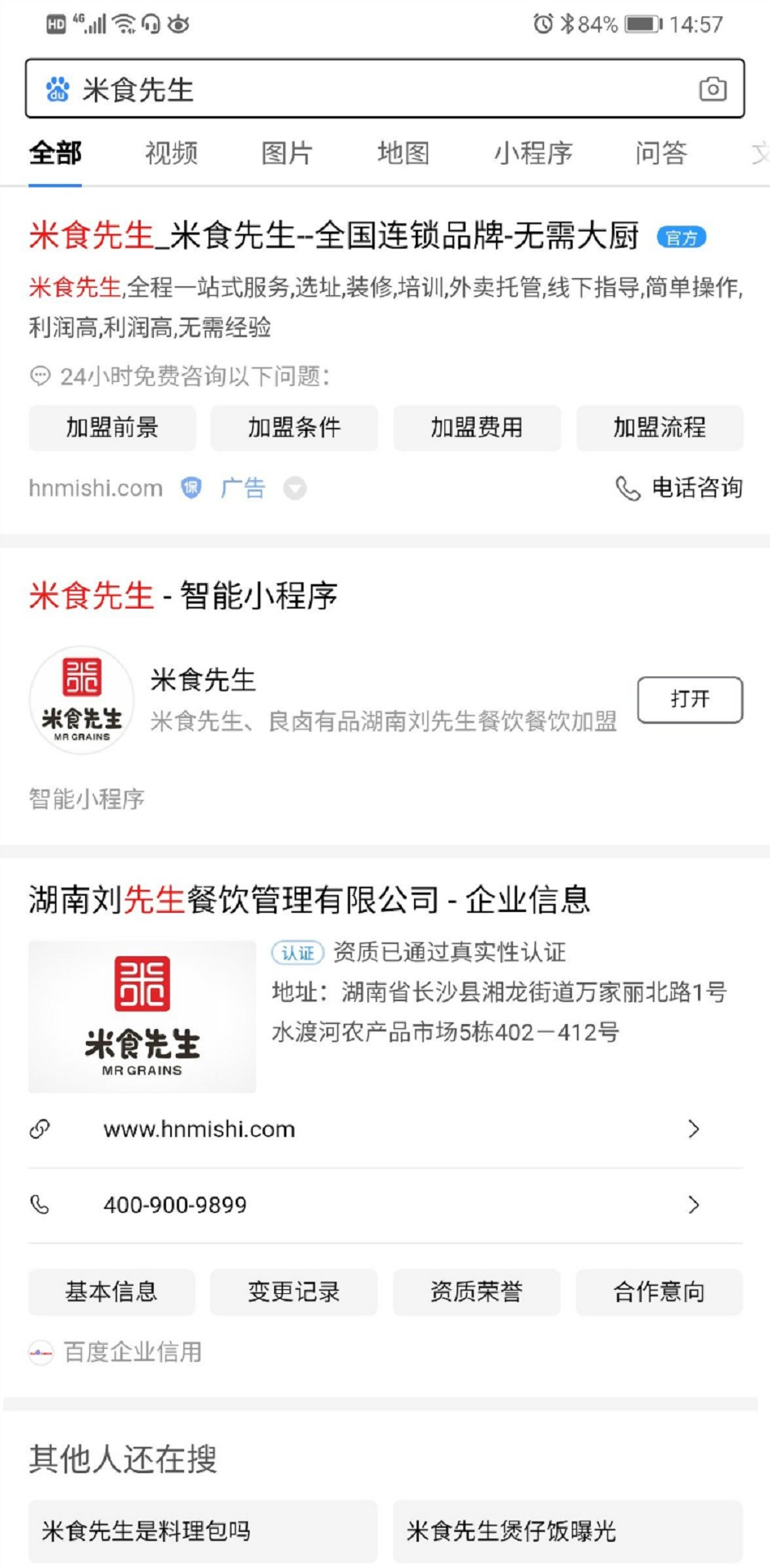
Task: Expand the chevron beside 400-900-9899
Action: [x=694, y=1204]
